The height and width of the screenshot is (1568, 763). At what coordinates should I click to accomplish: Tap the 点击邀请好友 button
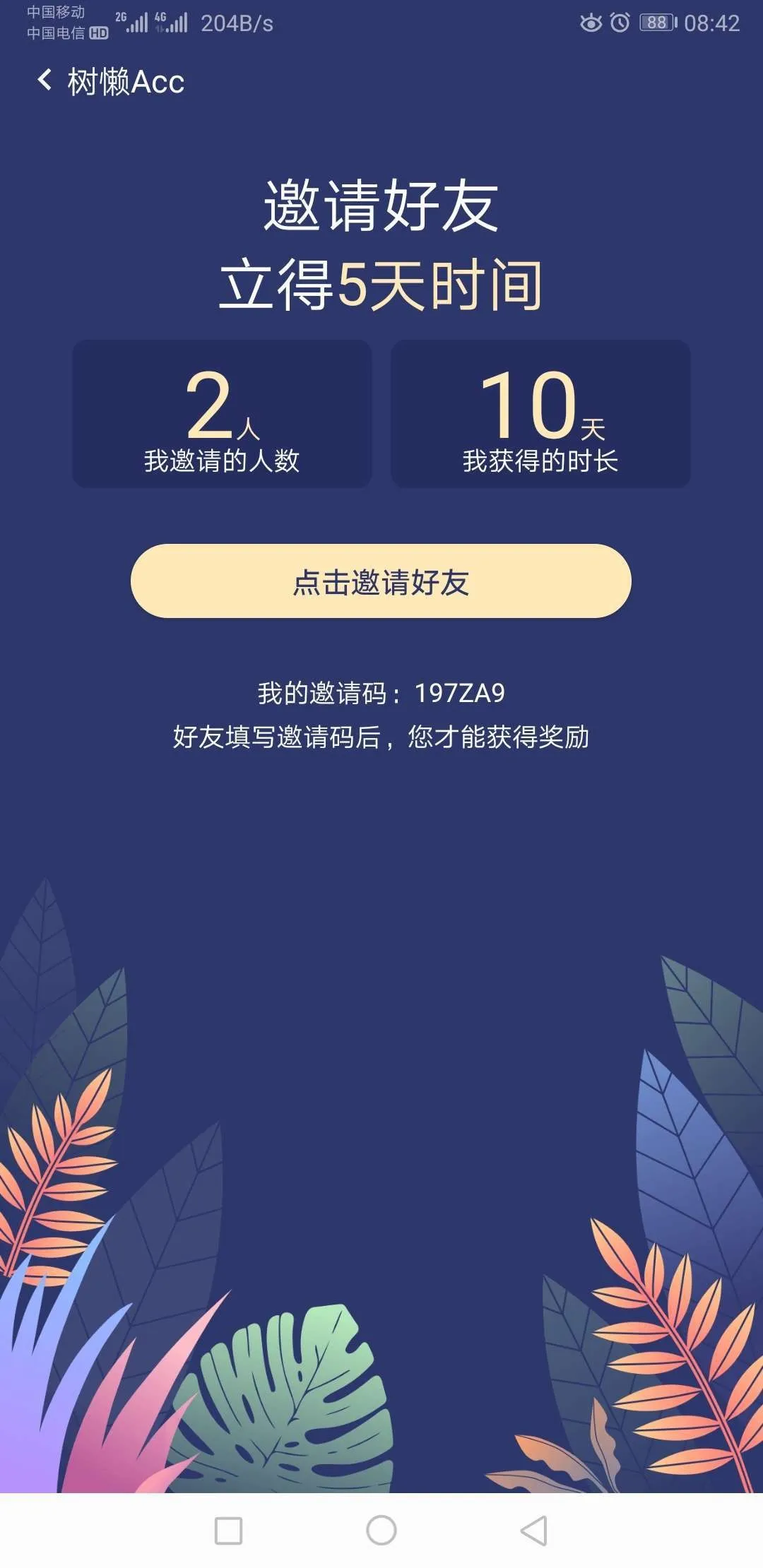381,581
